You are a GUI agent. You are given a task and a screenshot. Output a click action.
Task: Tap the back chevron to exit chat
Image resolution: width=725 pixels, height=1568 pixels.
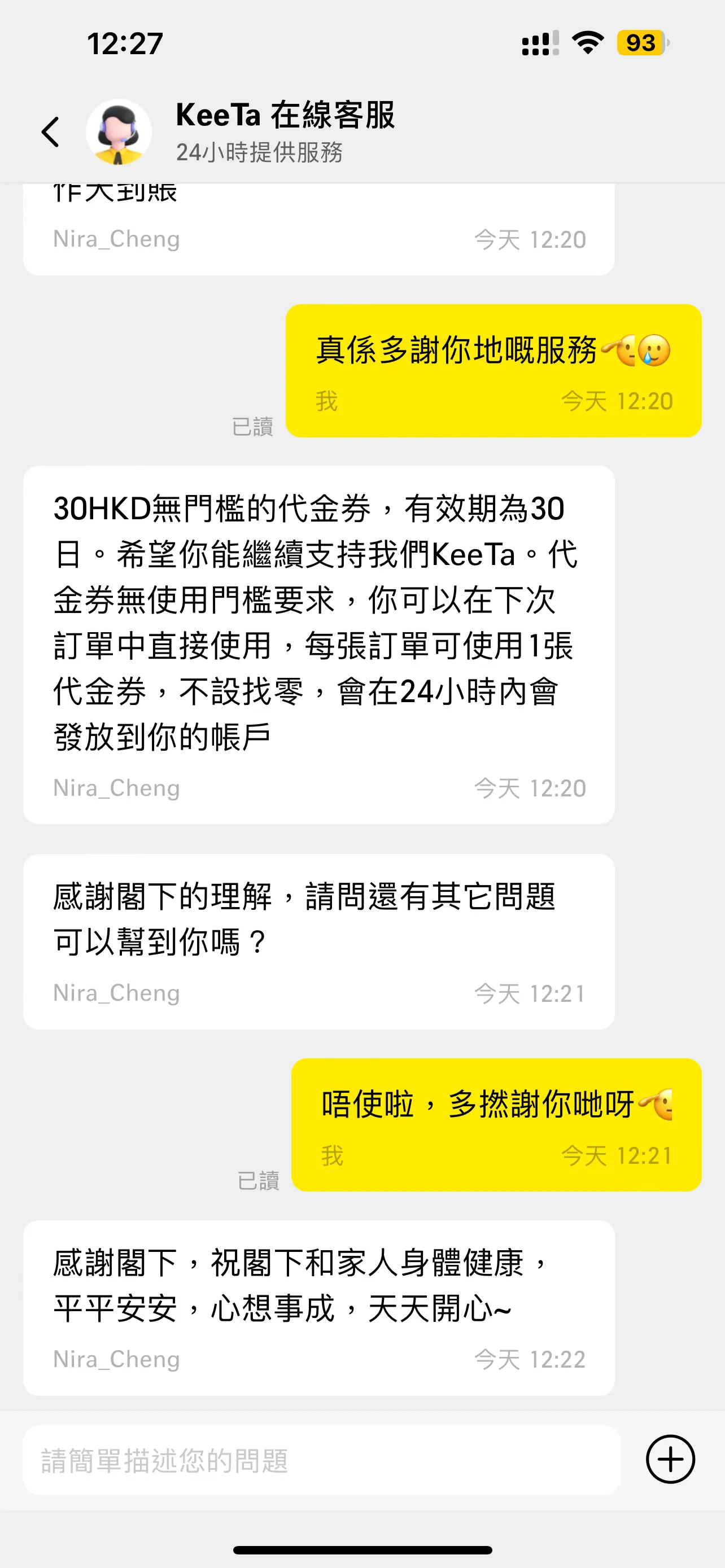(51, 132)
